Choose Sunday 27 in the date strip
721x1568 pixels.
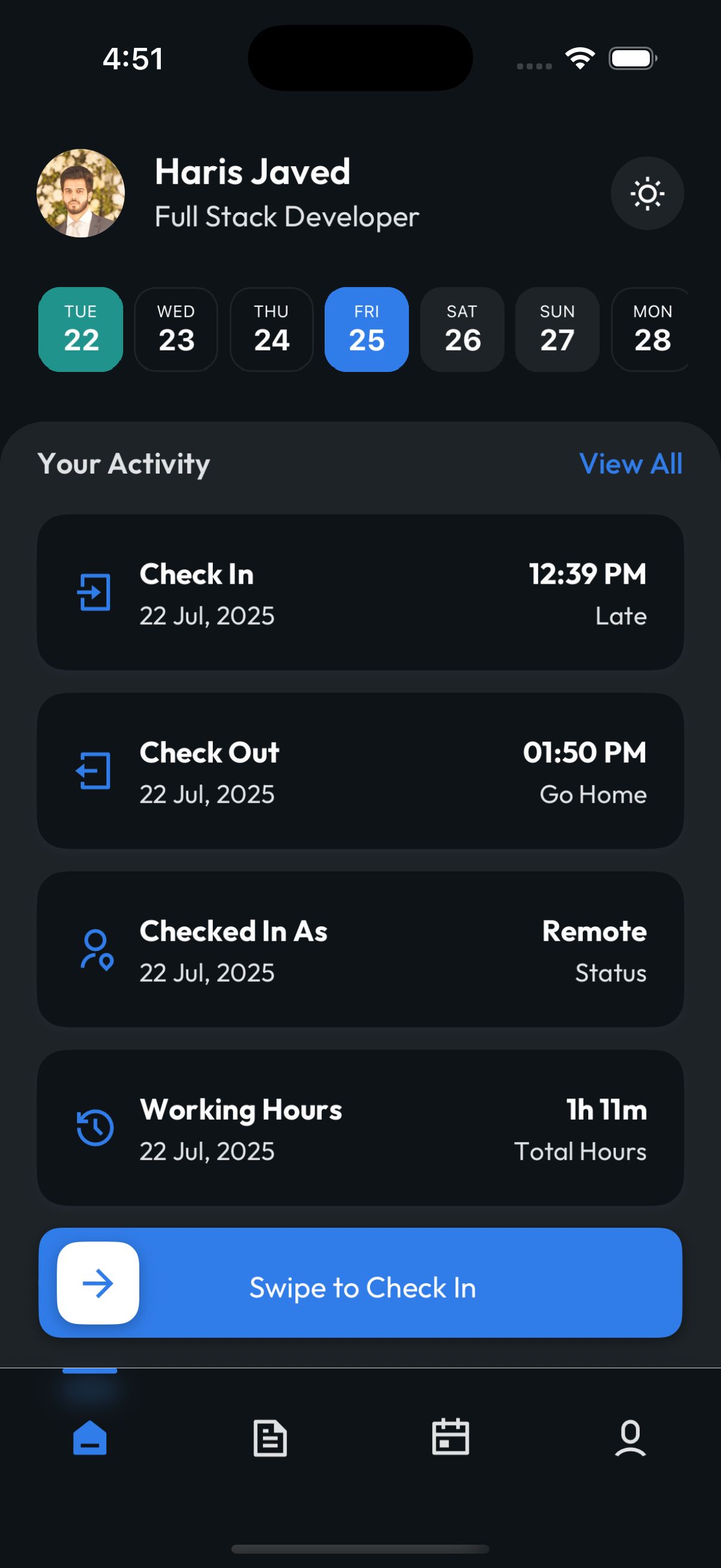point(557,330)
